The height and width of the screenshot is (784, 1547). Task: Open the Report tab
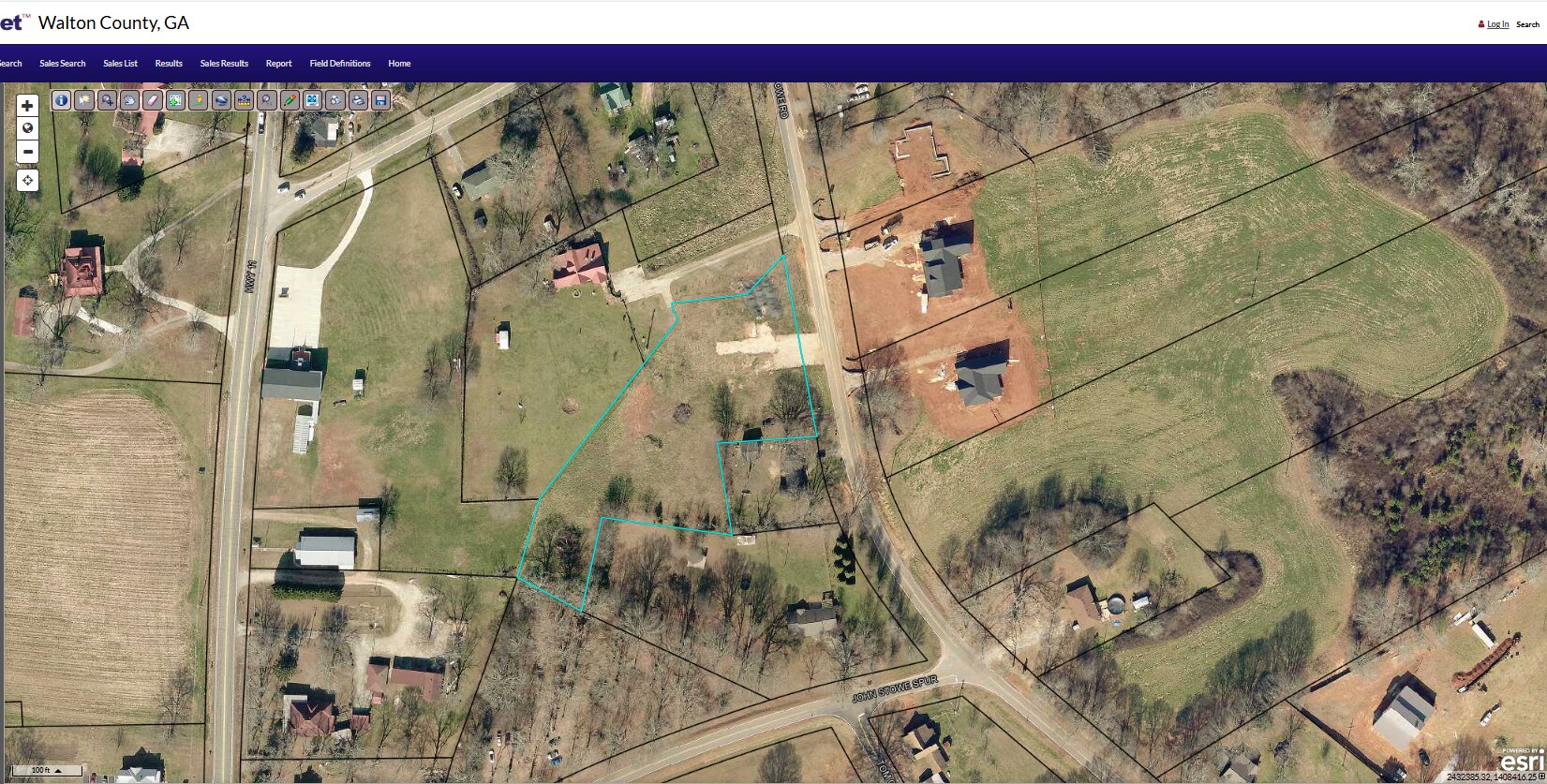pos(278,64)
